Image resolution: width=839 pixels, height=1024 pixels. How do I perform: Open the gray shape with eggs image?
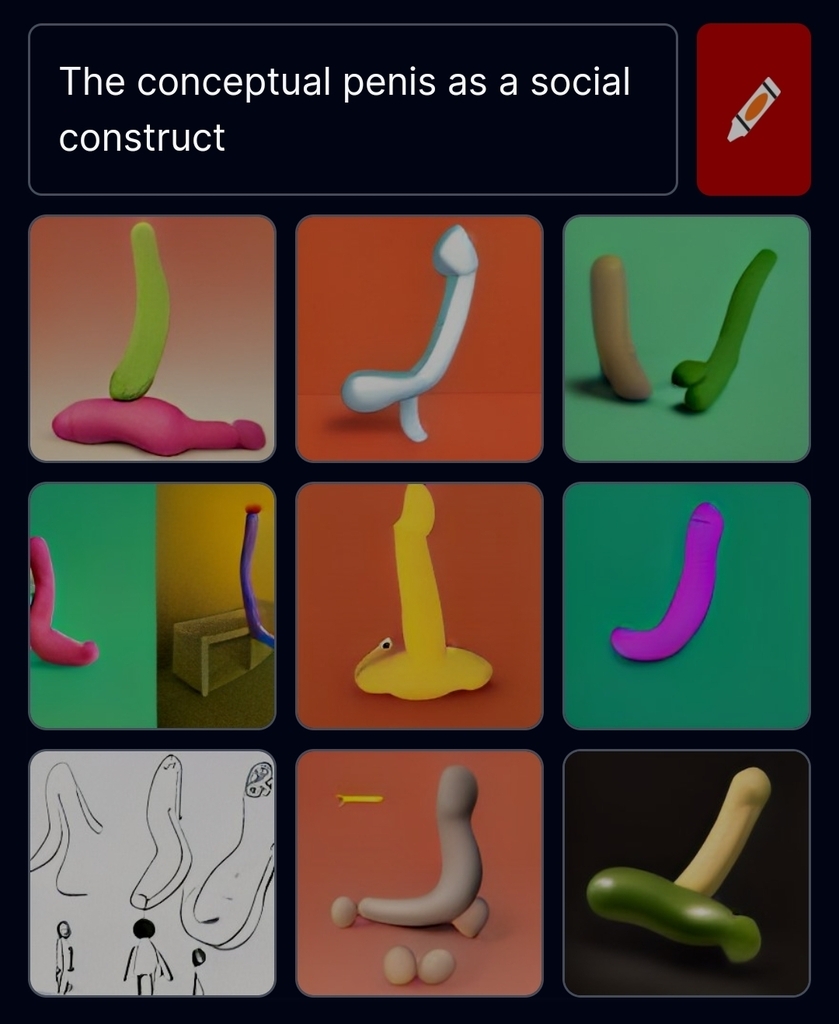[419, 872]
